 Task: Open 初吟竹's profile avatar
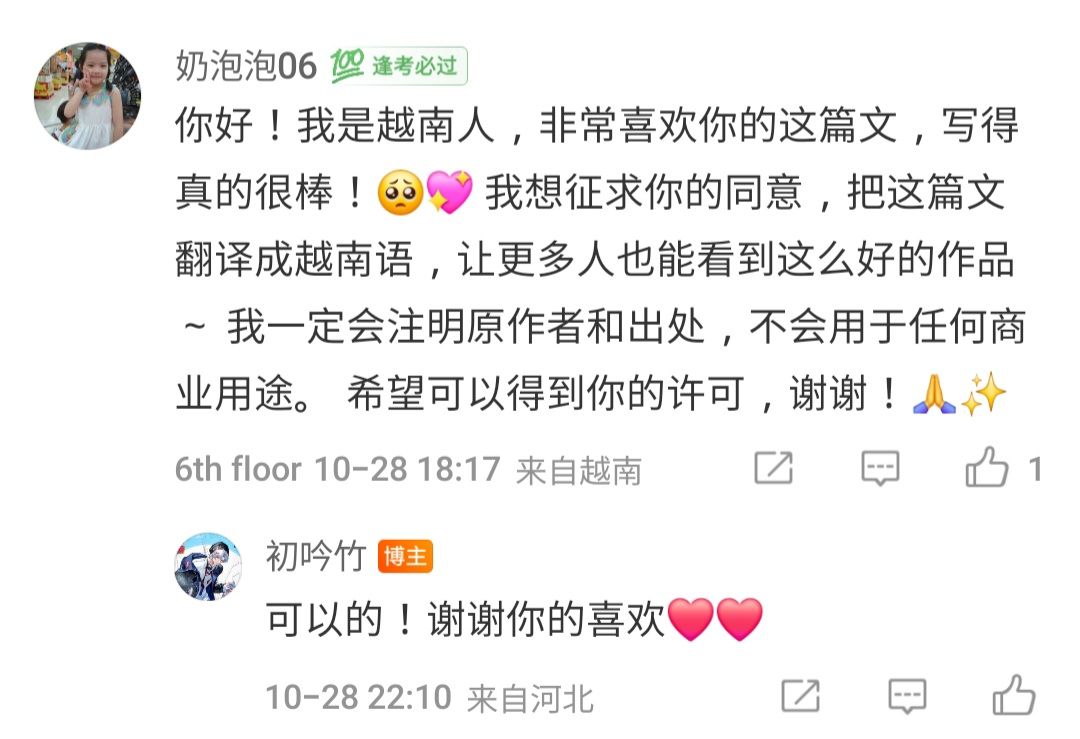[208, 566]
